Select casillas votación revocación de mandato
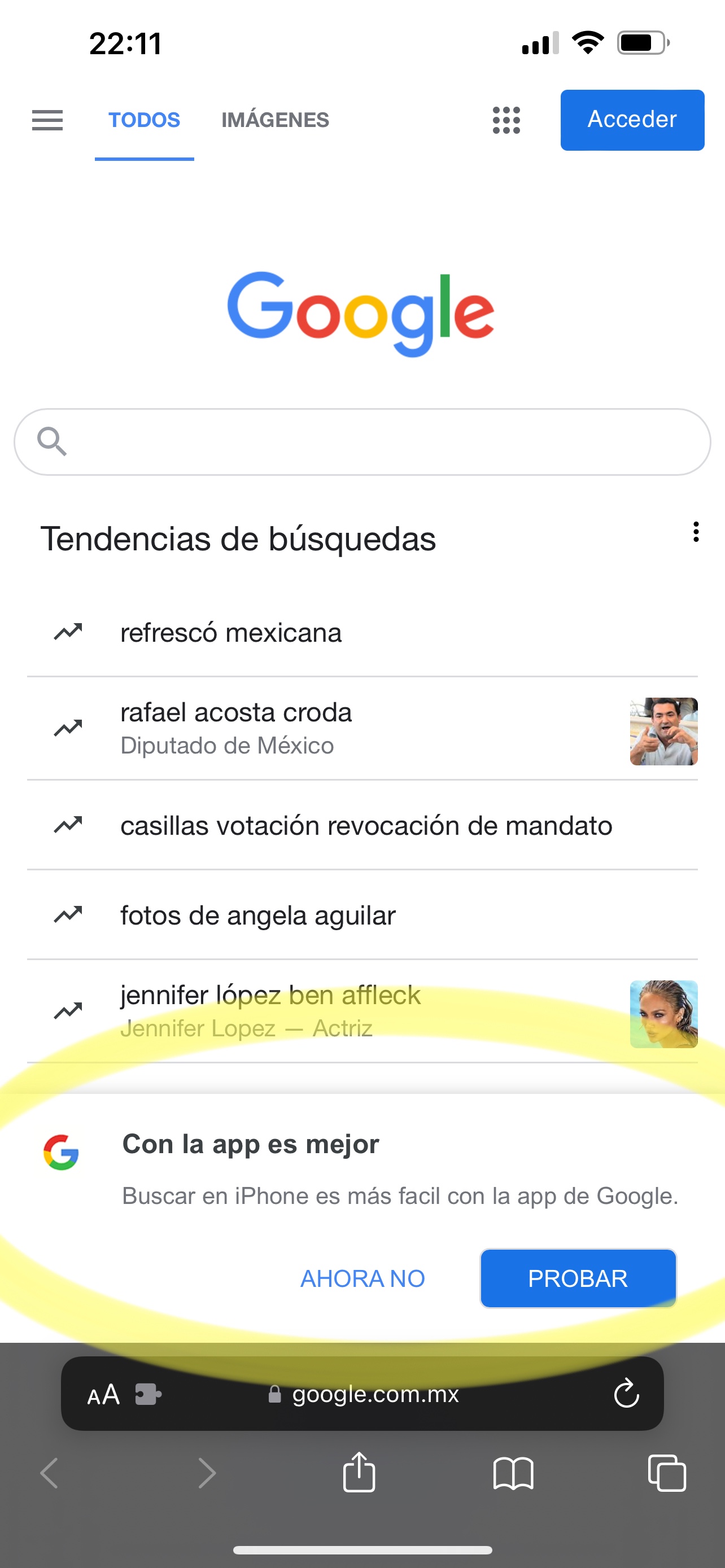This screenshot has width=725, height=1568. click(x=366, y=826)
